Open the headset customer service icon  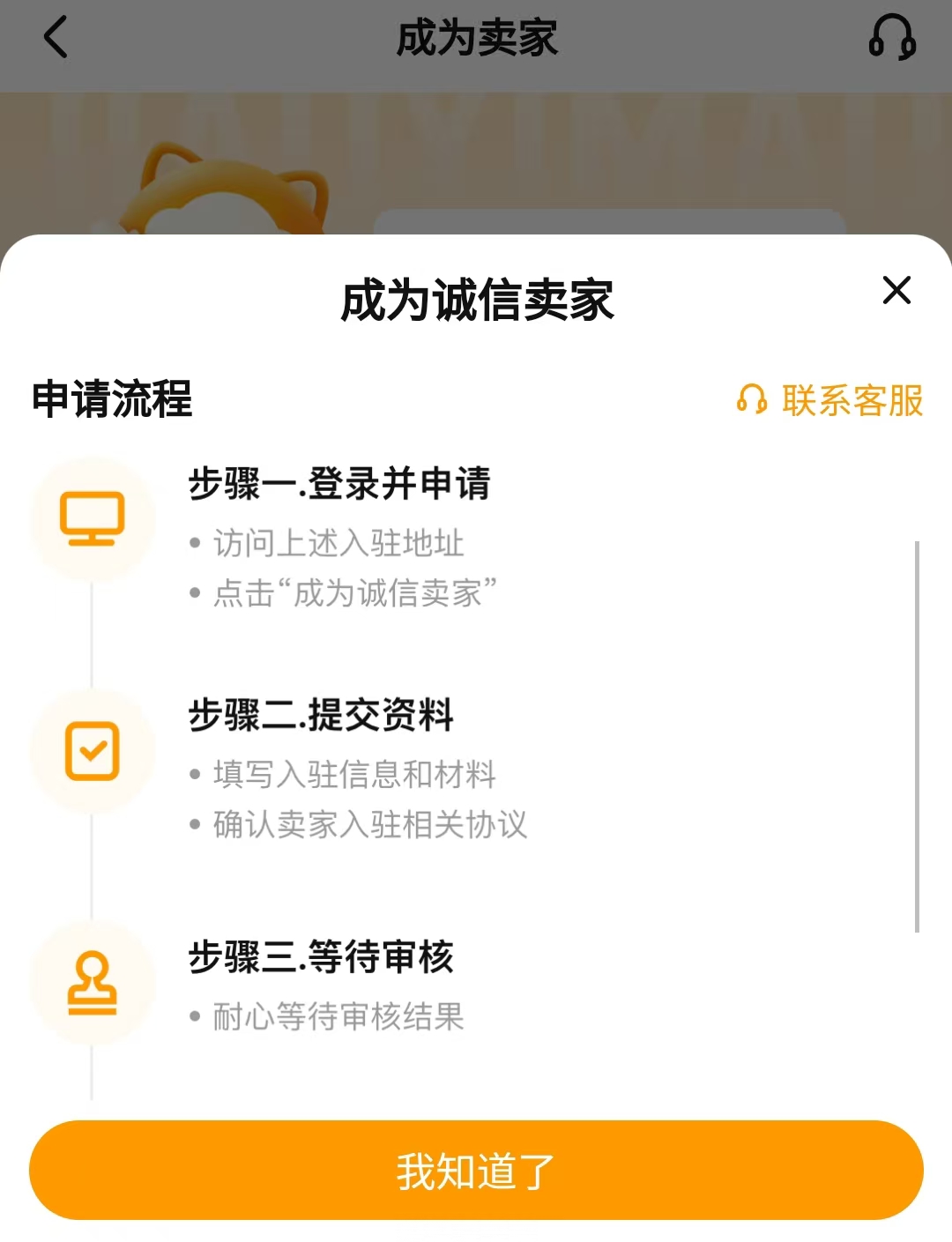pyautogui.click(x=892, y=38)
